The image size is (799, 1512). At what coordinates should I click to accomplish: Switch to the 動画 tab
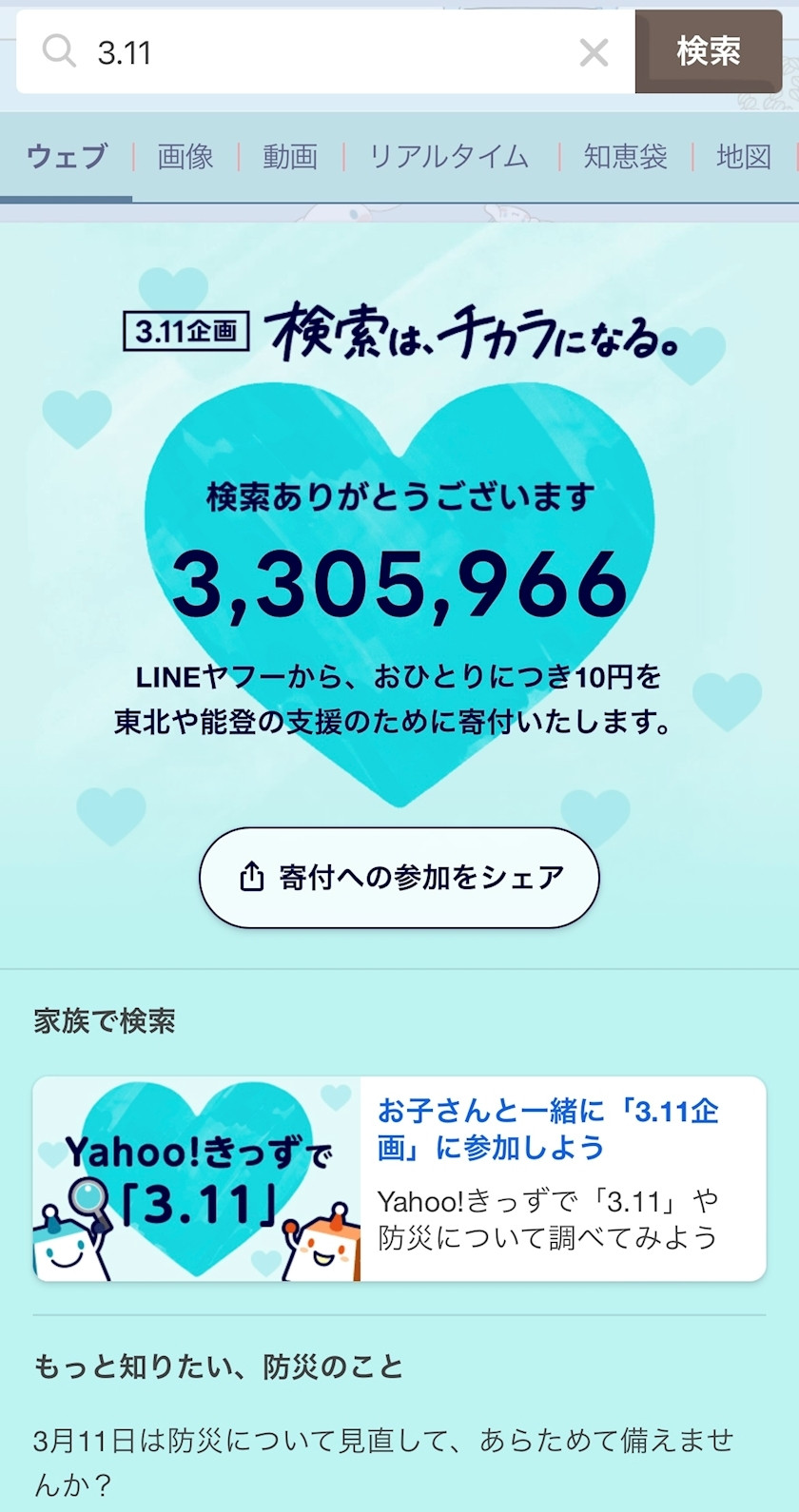(290, 156)
